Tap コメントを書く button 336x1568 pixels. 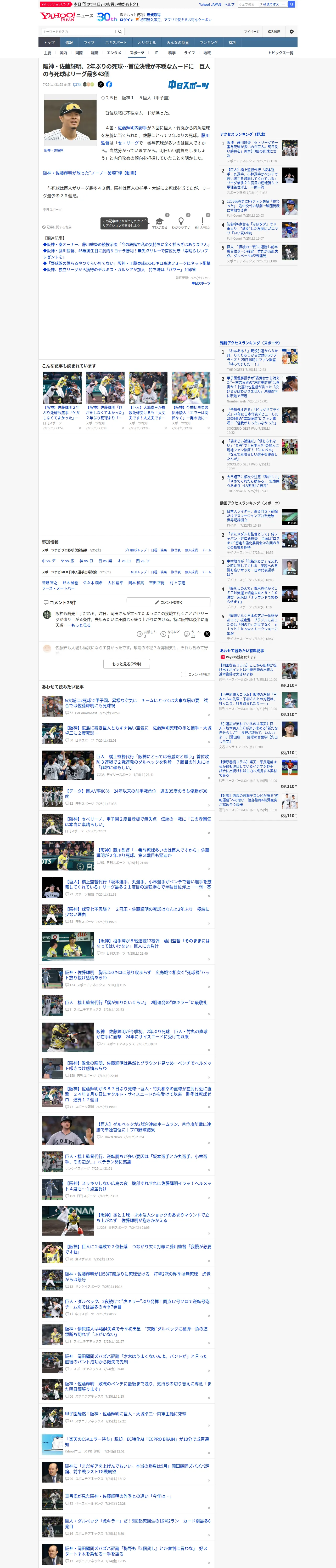(168, 602)
